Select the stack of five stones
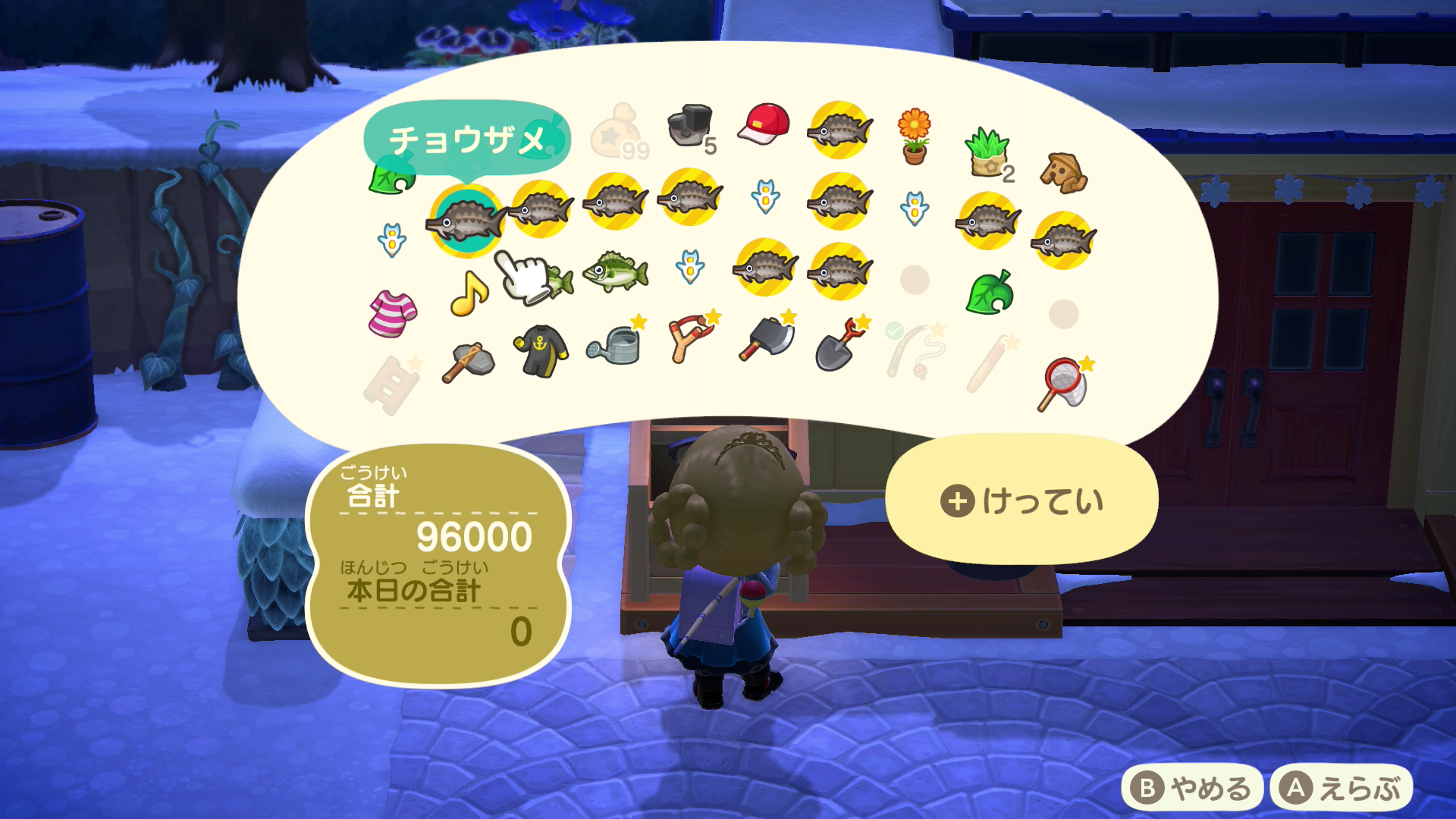The width and height of the screenshot is (1456, 819). [692, 127]
